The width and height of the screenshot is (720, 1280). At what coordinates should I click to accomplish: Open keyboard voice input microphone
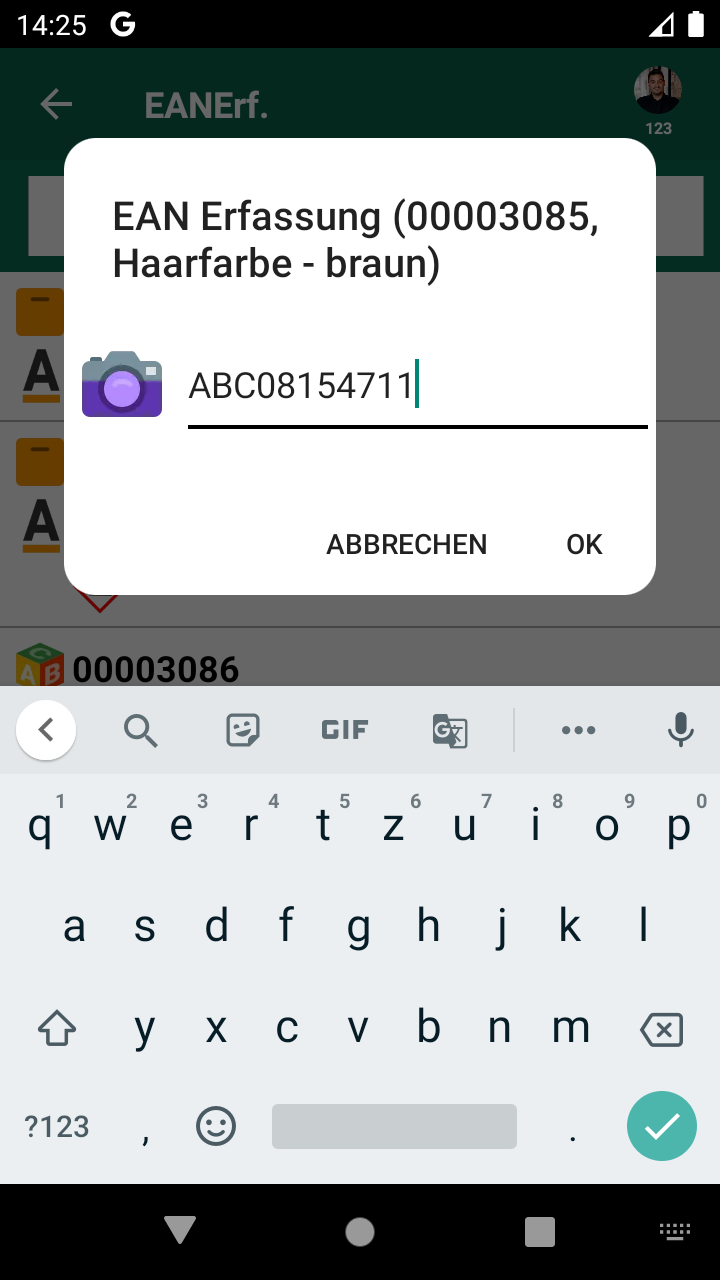(680, 730)
